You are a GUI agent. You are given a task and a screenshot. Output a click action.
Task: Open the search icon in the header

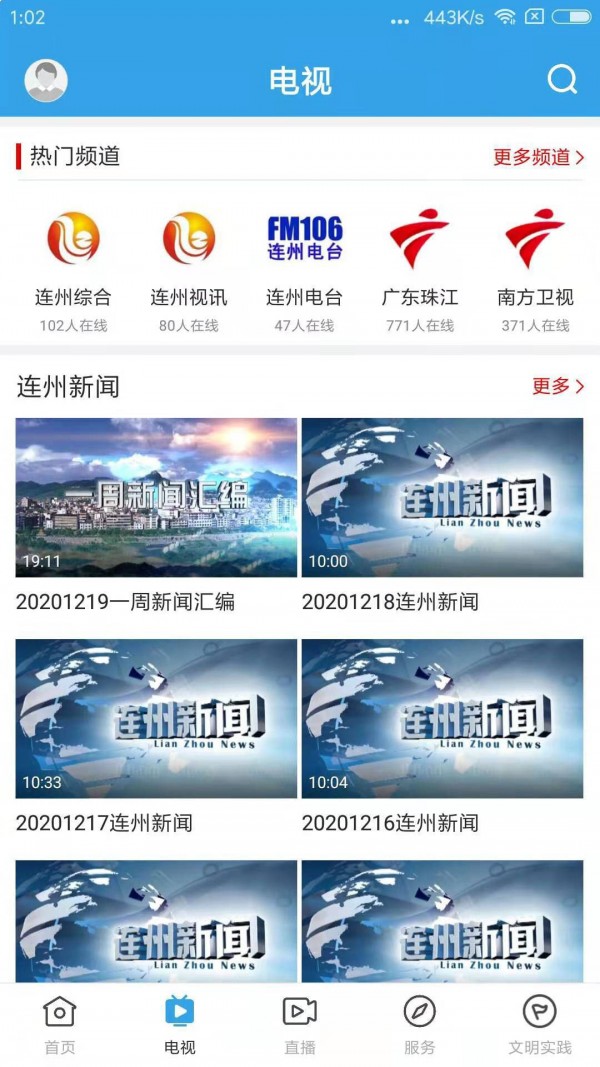click(x=562, y=80)
